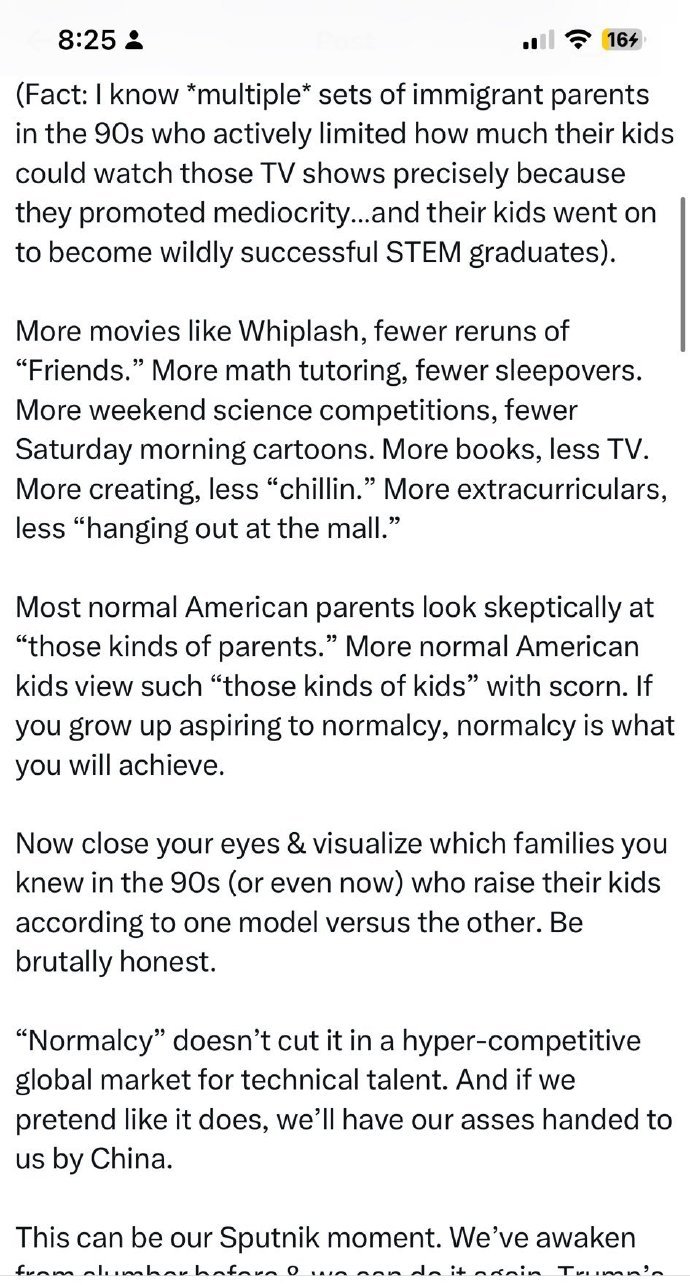Image resolution: width=690 pixels, height=1285 pixels.
Task: Go back using the faded top-left arrow
Action: click(40, 41)
